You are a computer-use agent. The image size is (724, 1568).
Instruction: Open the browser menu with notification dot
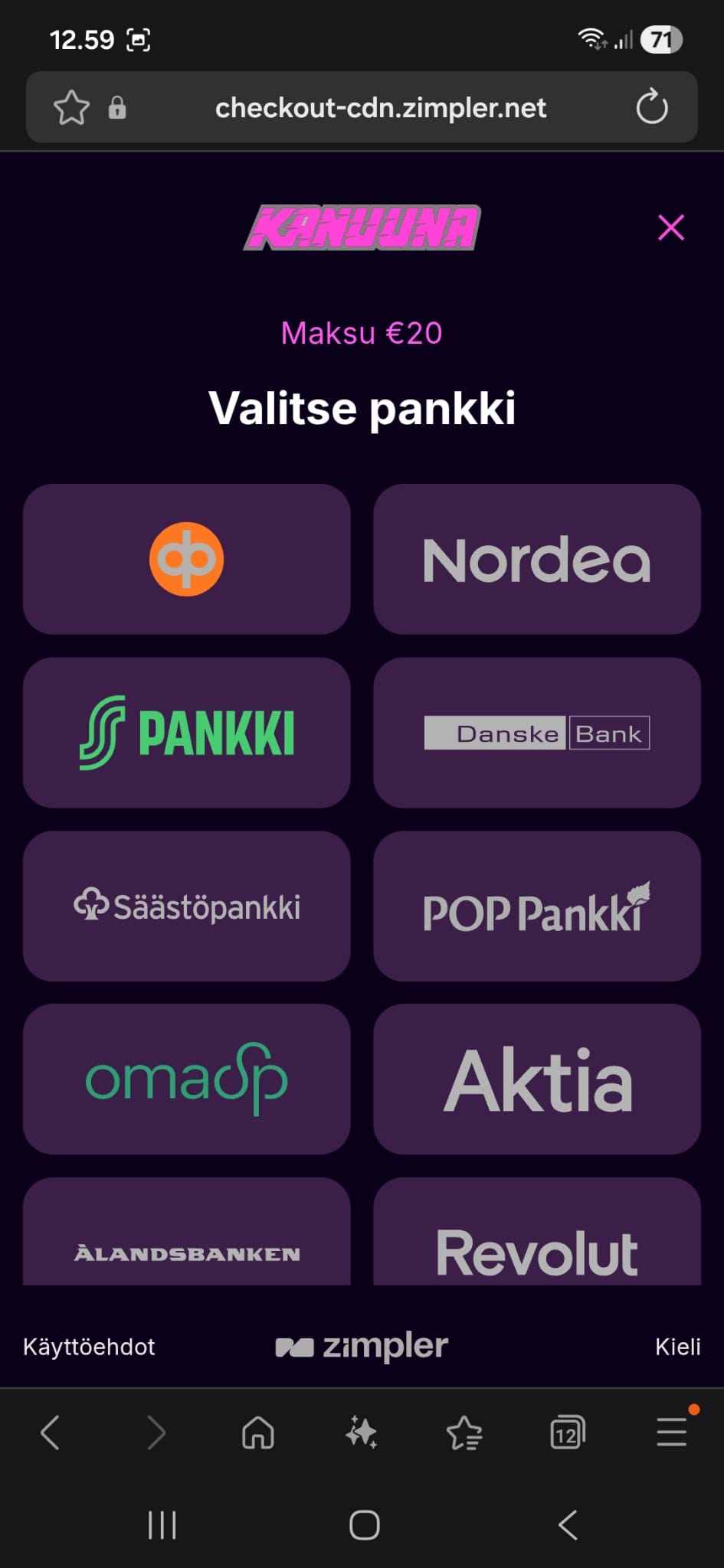pyautogui.click(x=670, y=1432)
